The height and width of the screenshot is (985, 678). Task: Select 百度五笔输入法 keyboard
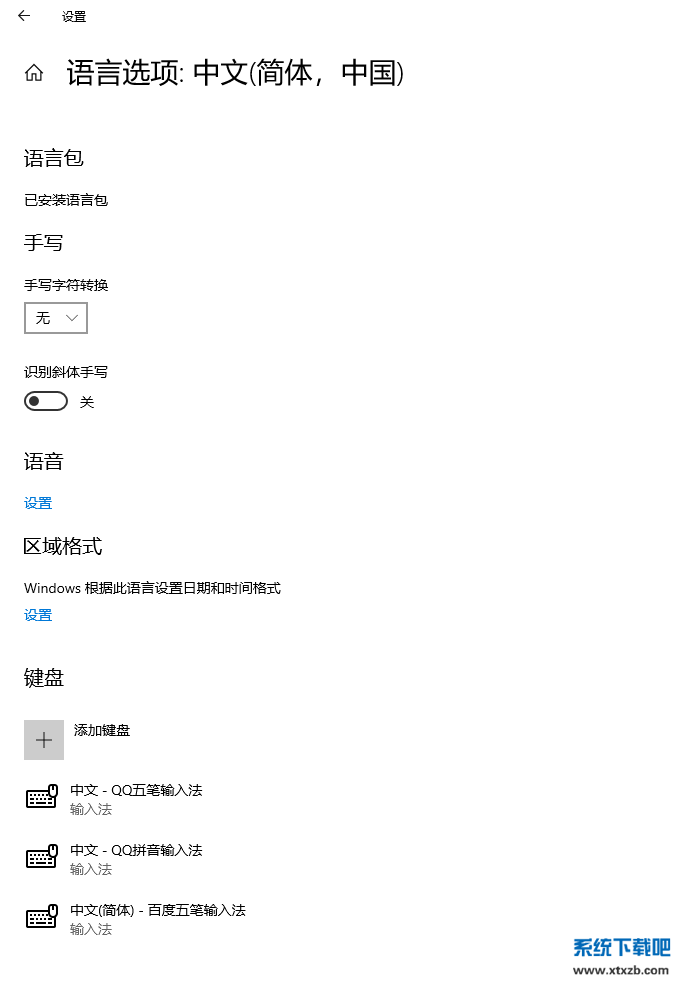(x=157, y=919)
